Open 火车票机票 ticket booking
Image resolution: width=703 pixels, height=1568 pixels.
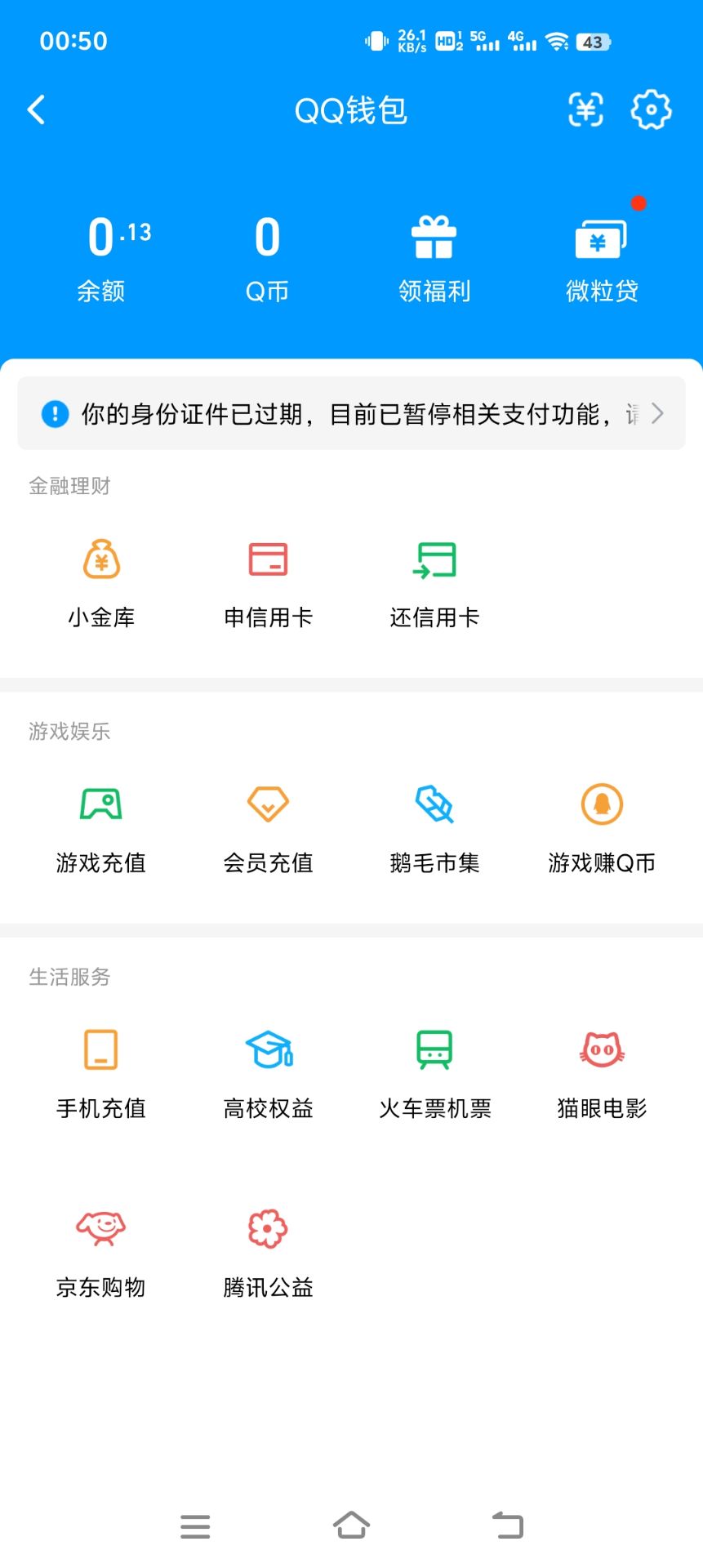(434, 1071)
